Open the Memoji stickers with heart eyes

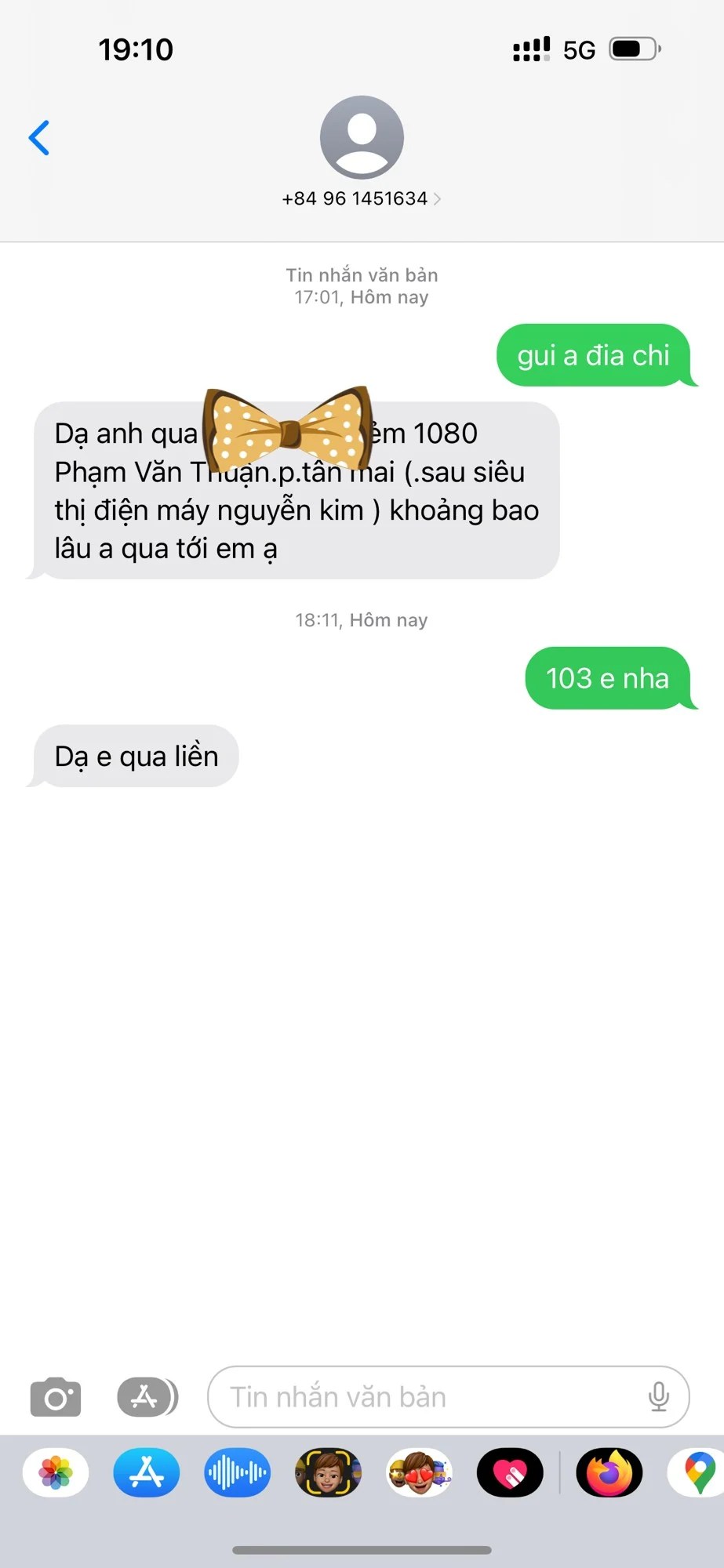[x=420, y=1472]
